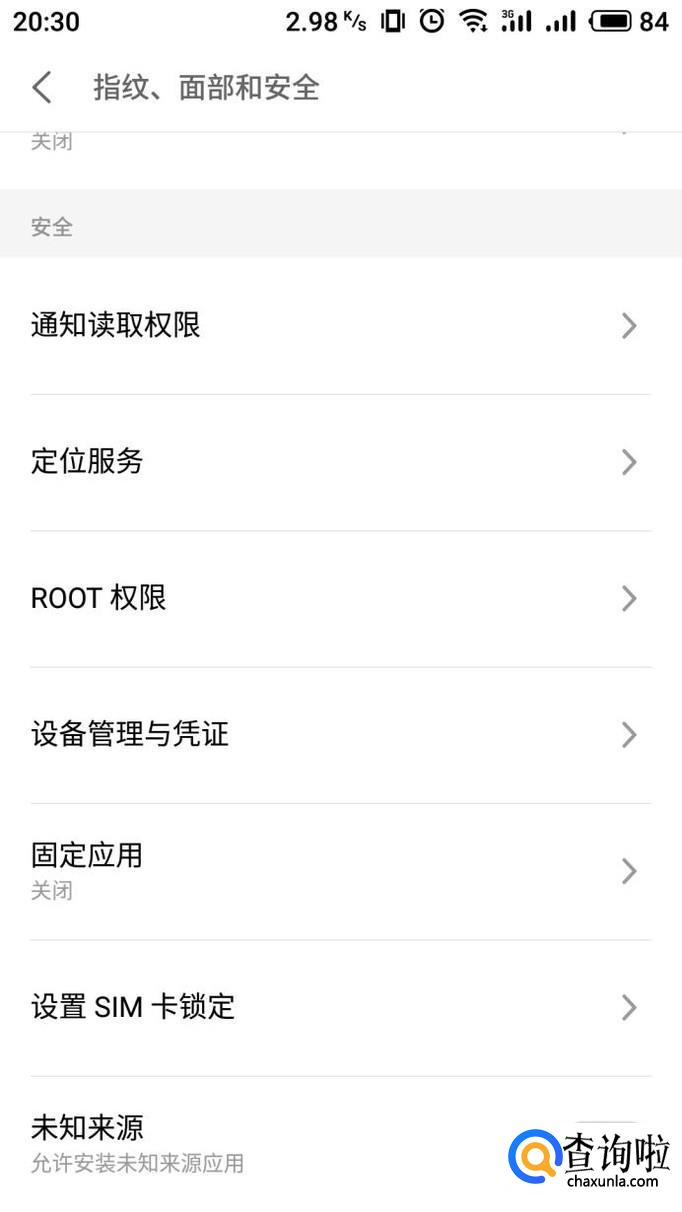Screen dimensions: 682x1212
Task: Open 固定应用 setting
Action: [x=340, y=871]
